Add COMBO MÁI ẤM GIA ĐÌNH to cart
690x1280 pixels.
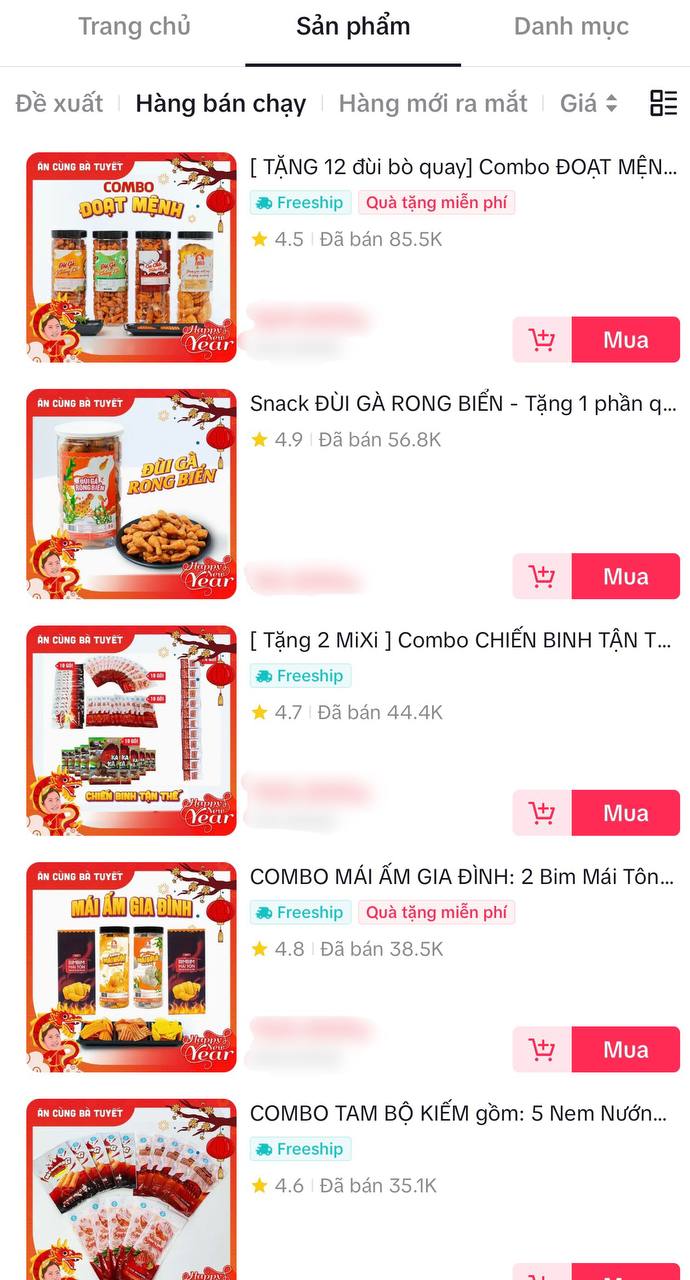click(542, 1049)
